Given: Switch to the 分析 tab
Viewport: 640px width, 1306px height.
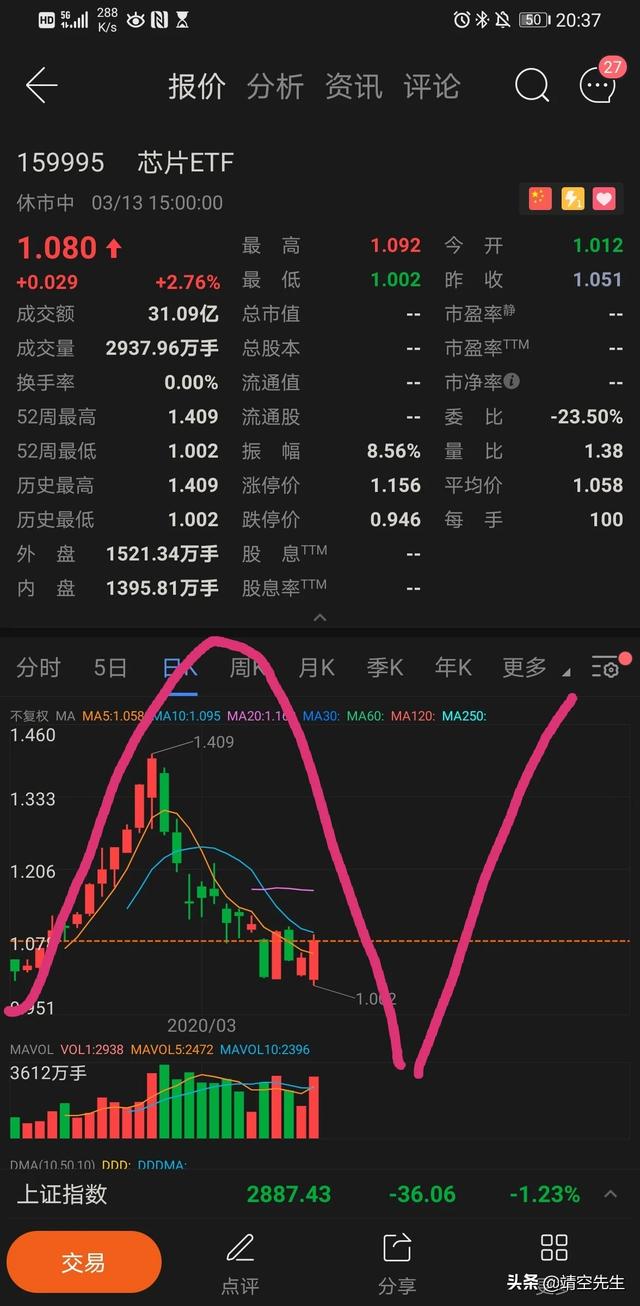Looking at the screenshot, I should click(275, 86).
